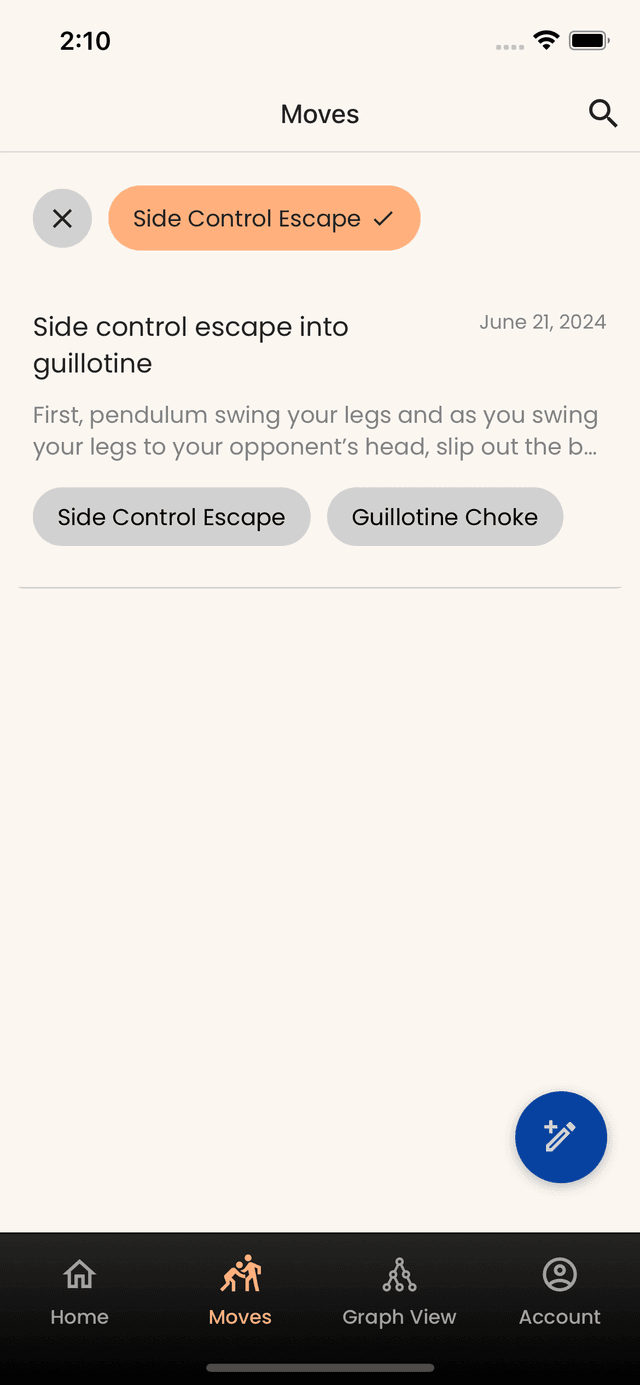Clear the active filter with the X button
Viewport: 640px width, 1385px height.
tap(62, 218)
